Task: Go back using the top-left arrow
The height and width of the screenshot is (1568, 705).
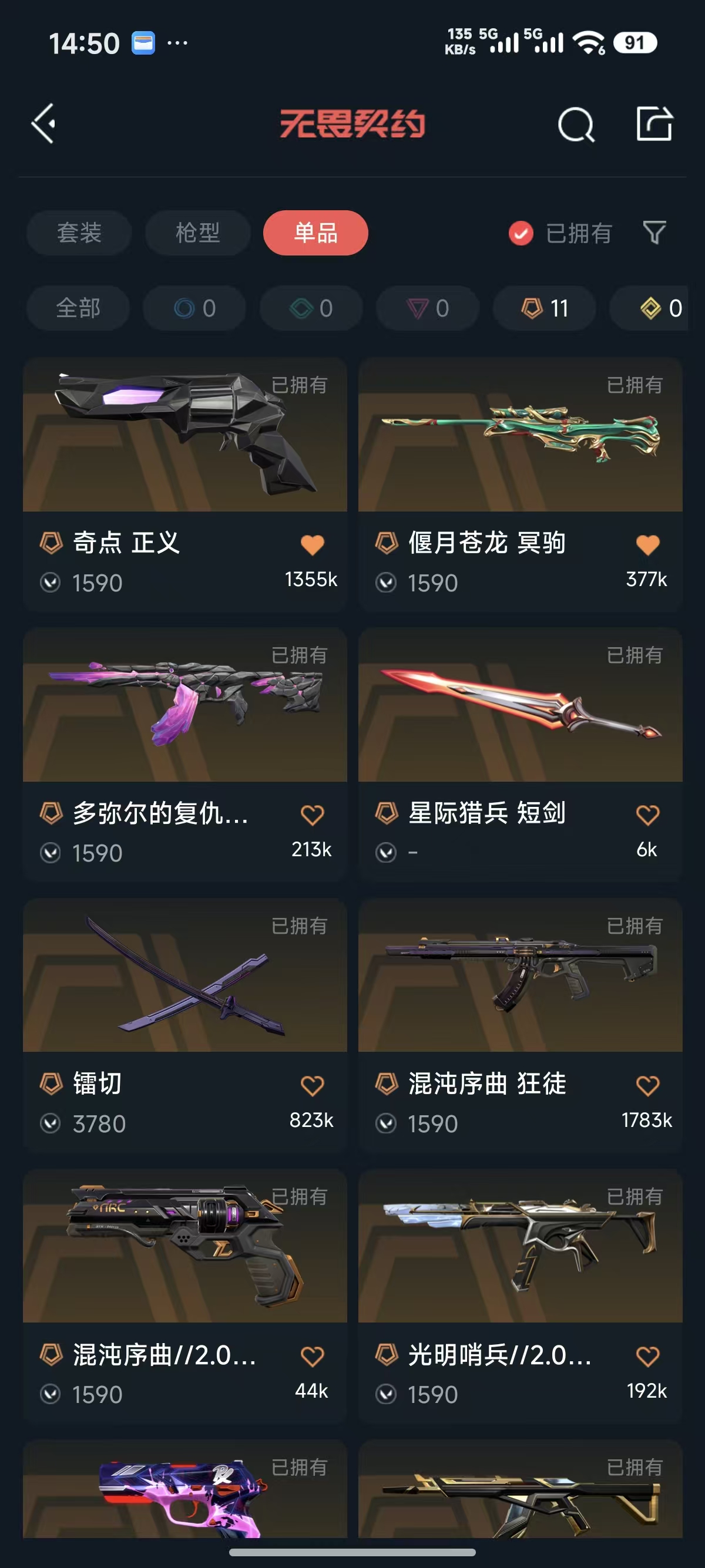Action: (x=44, y=123)
